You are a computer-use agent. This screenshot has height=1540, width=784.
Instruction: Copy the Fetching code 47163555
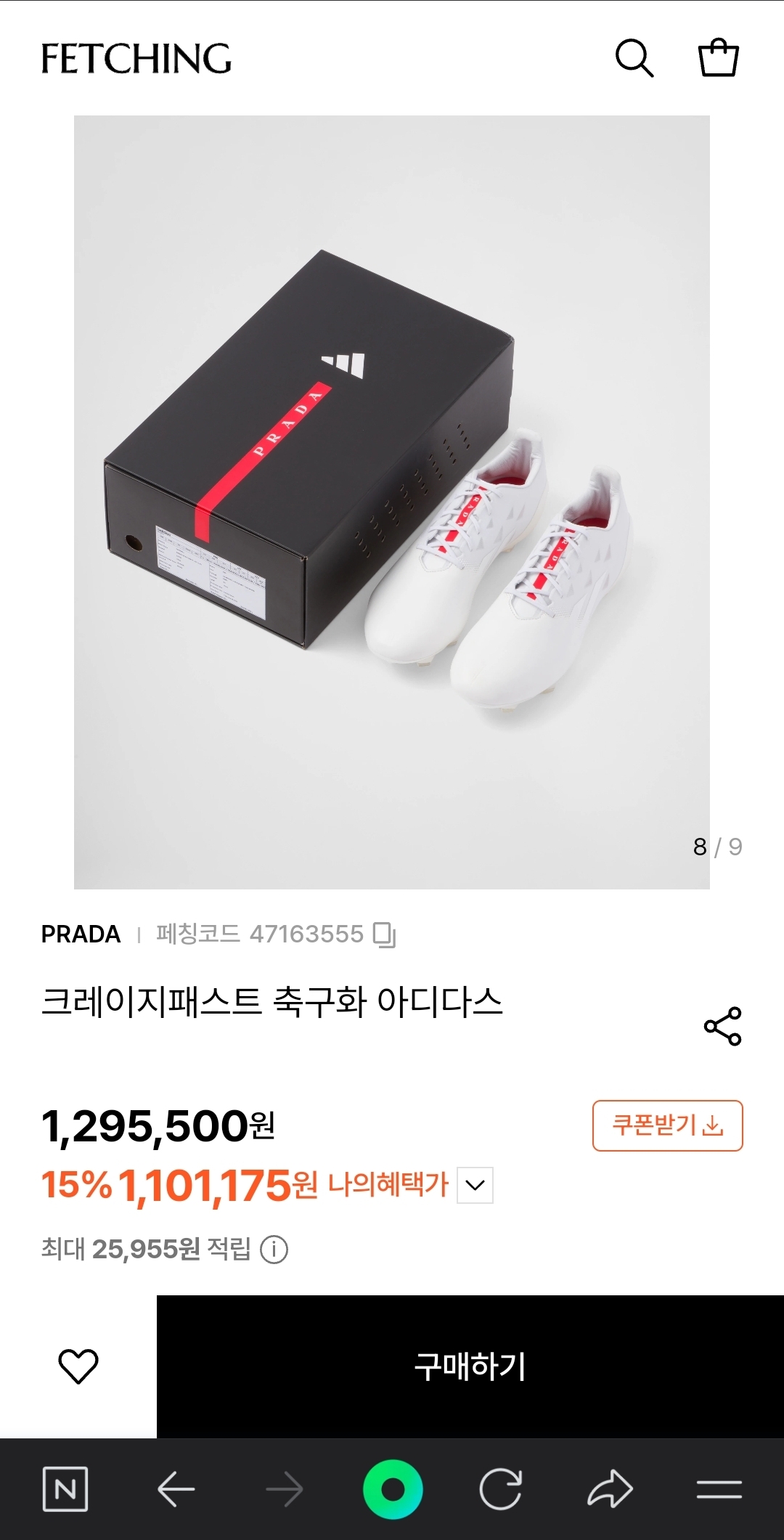[x=385, y=934]
